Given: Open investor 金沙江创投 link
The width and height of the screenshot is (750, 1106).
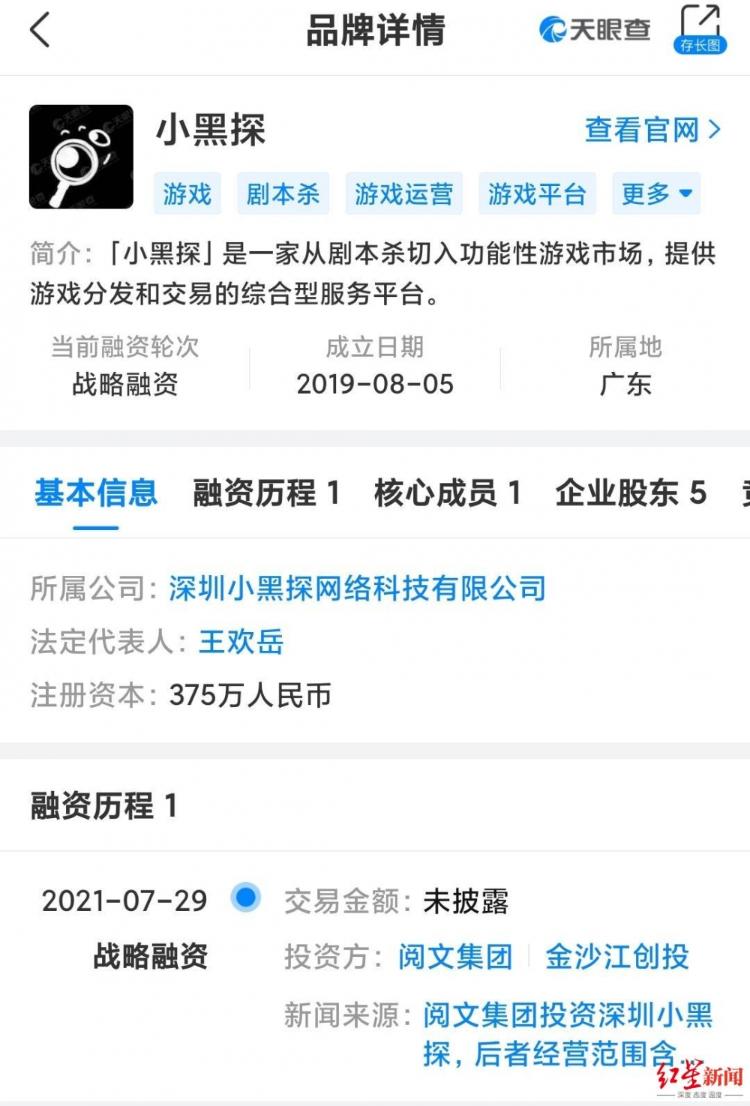Looking at the screenshot, I should click(617, 958).
